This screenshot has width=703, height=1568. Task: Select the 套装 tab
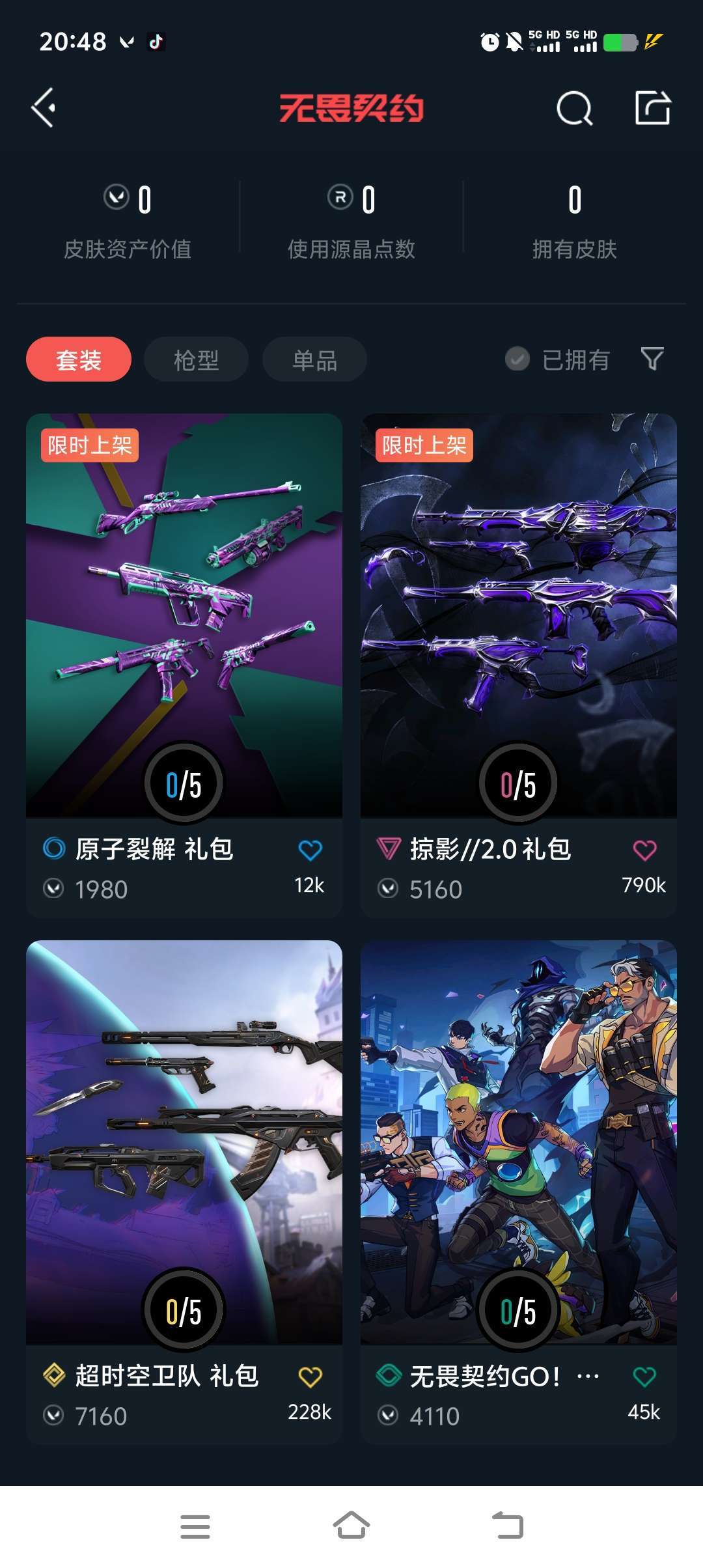[79, 359]
